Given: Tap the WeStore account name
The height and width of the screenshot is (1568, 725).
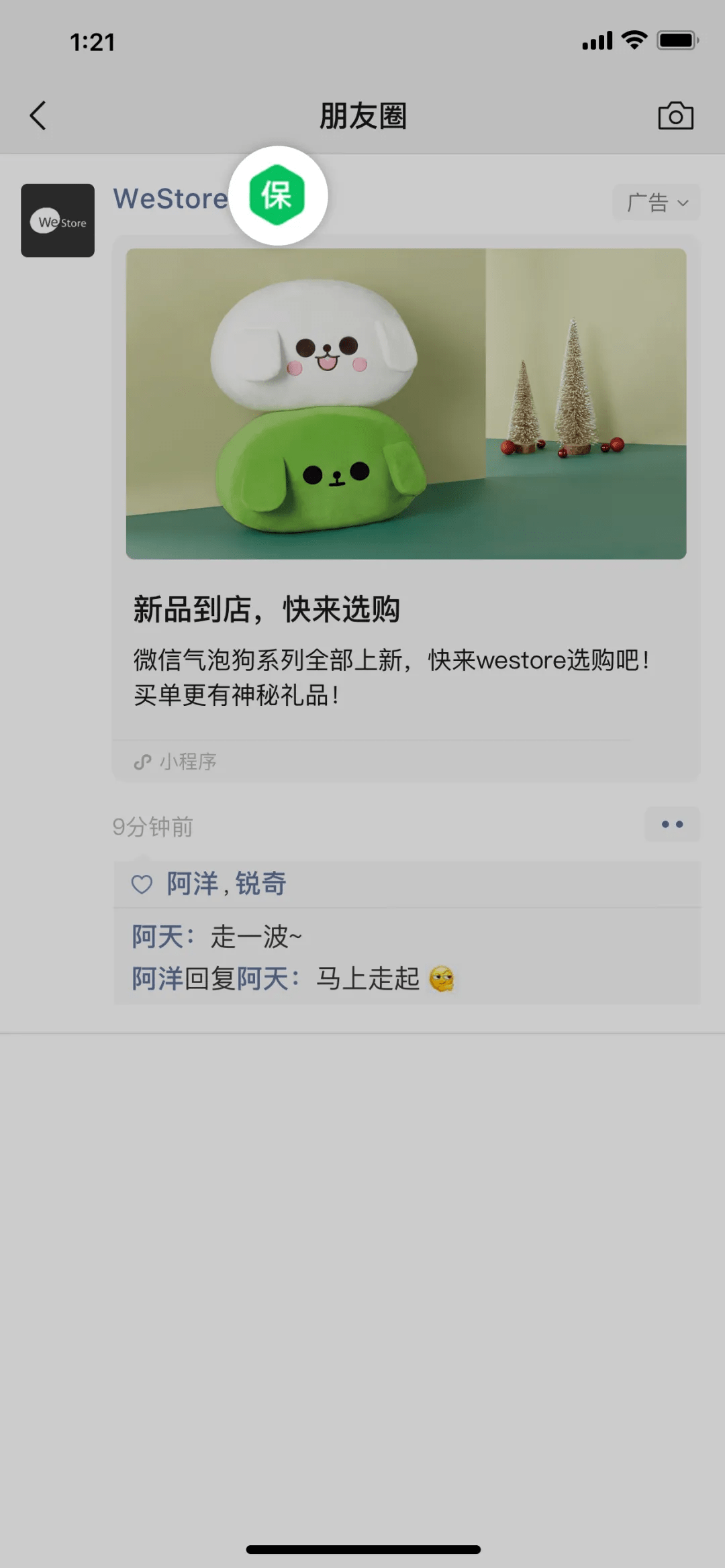Looking at the screenshot, I should click(171, 199).
